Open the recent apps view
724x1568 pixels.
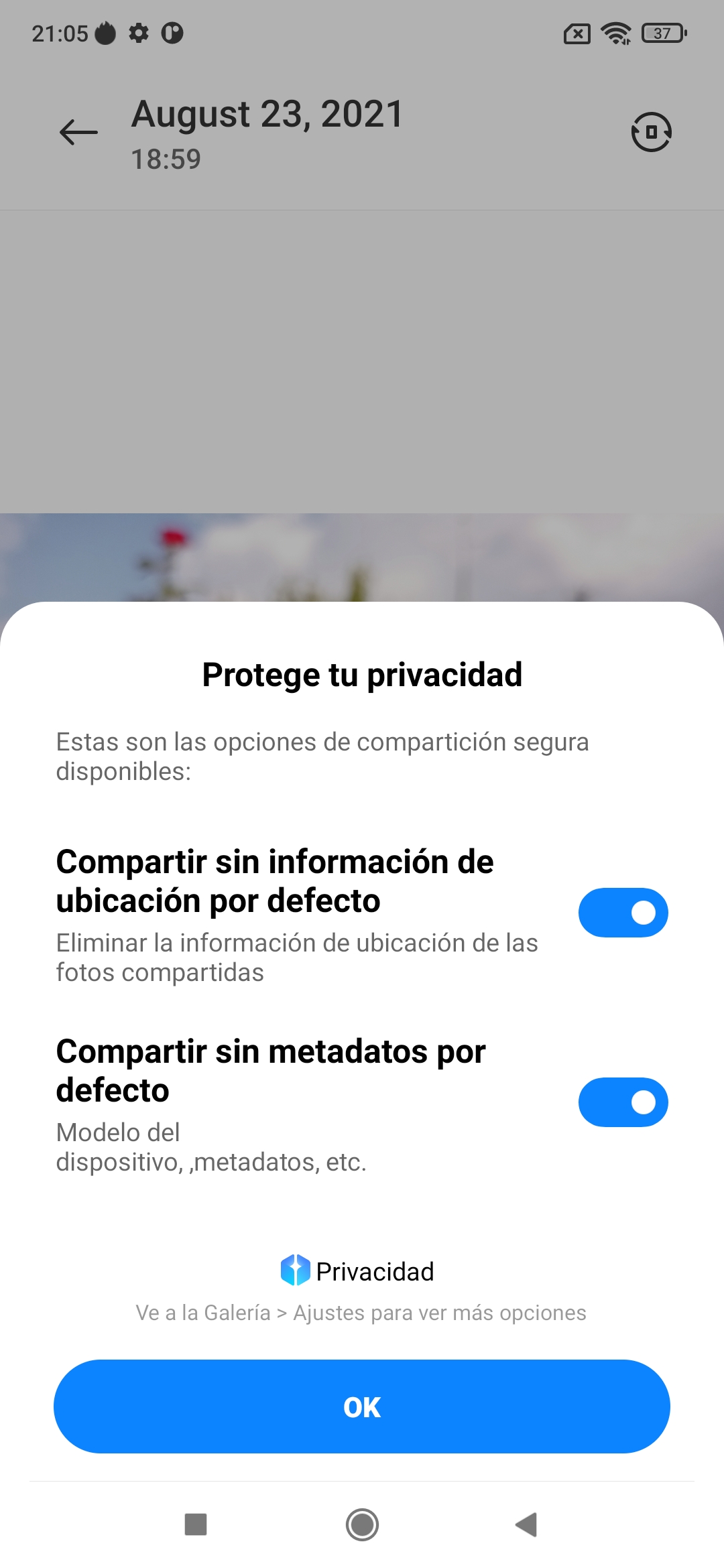(196, 1524)
